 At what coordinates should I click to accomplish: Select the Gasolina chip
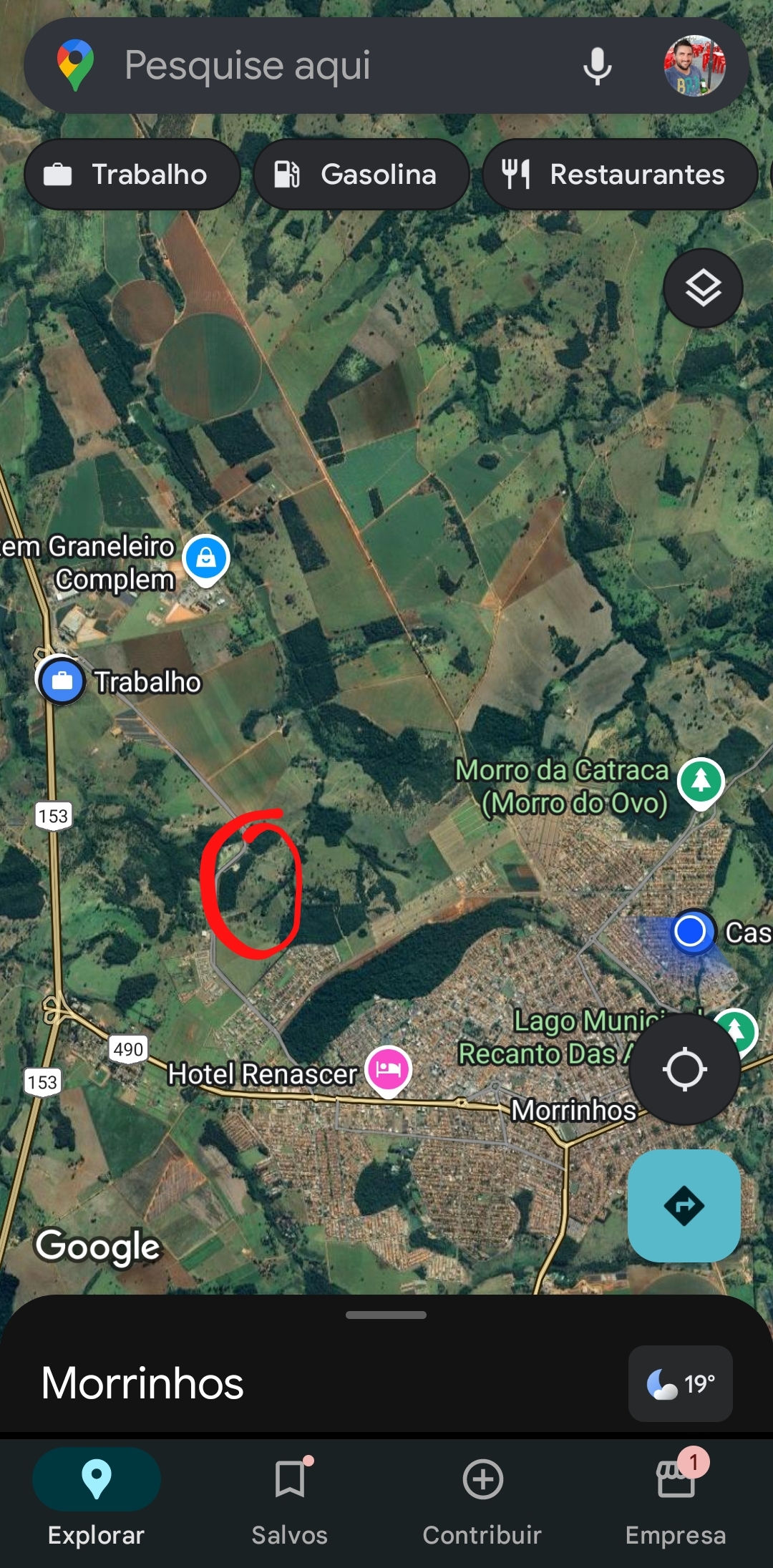(361, 175)
